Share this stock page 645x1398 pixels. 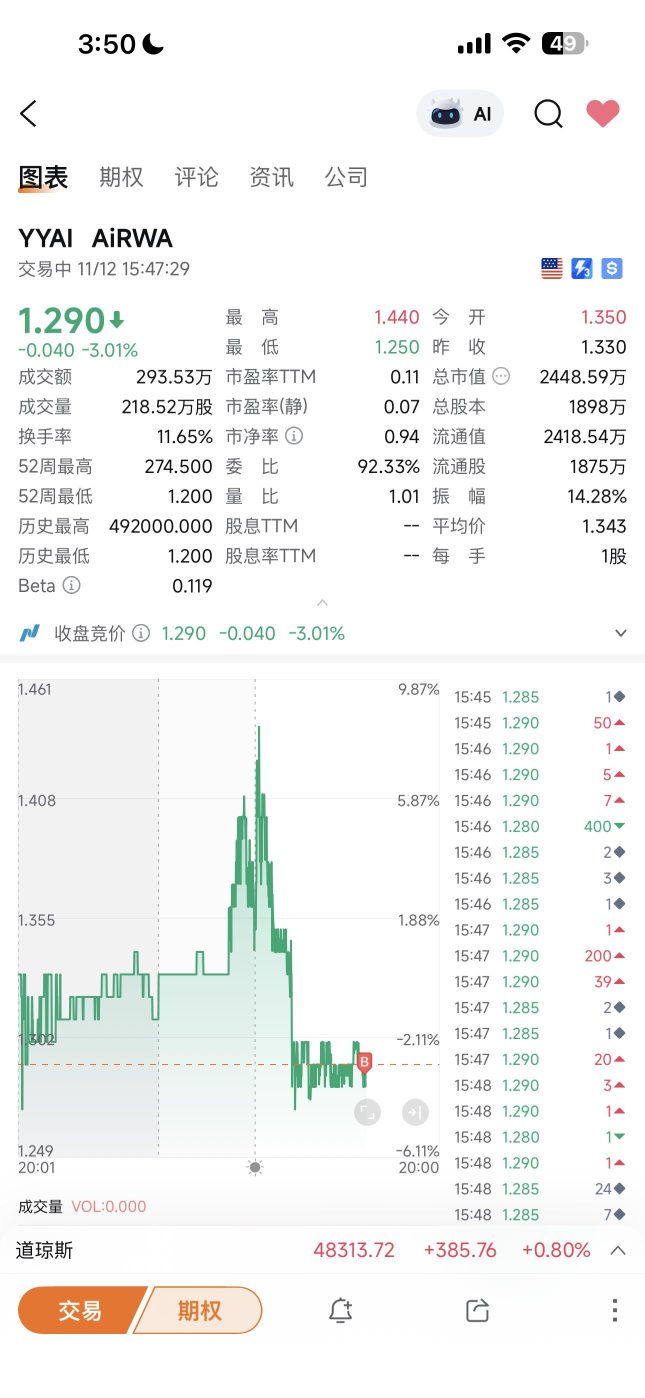point(478,1311)
